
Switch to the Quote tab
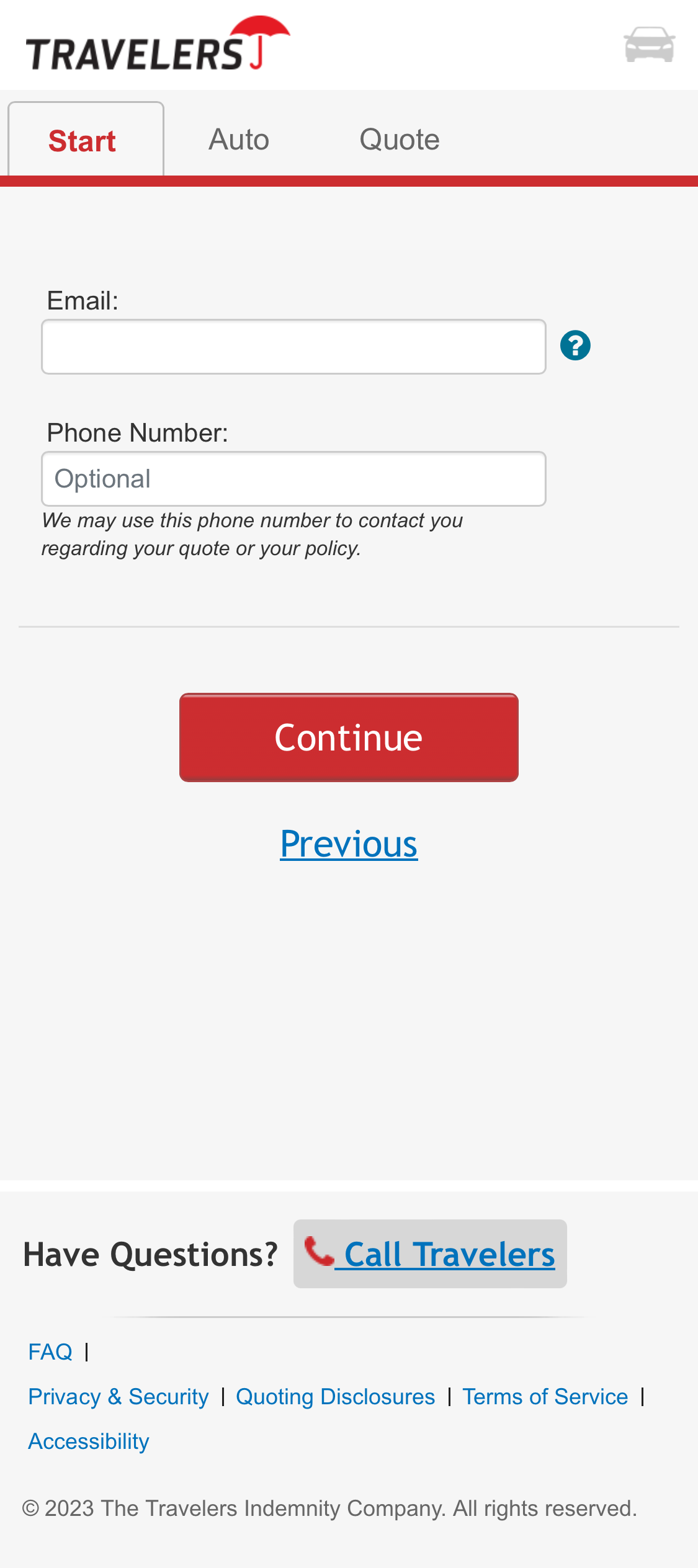400,139
